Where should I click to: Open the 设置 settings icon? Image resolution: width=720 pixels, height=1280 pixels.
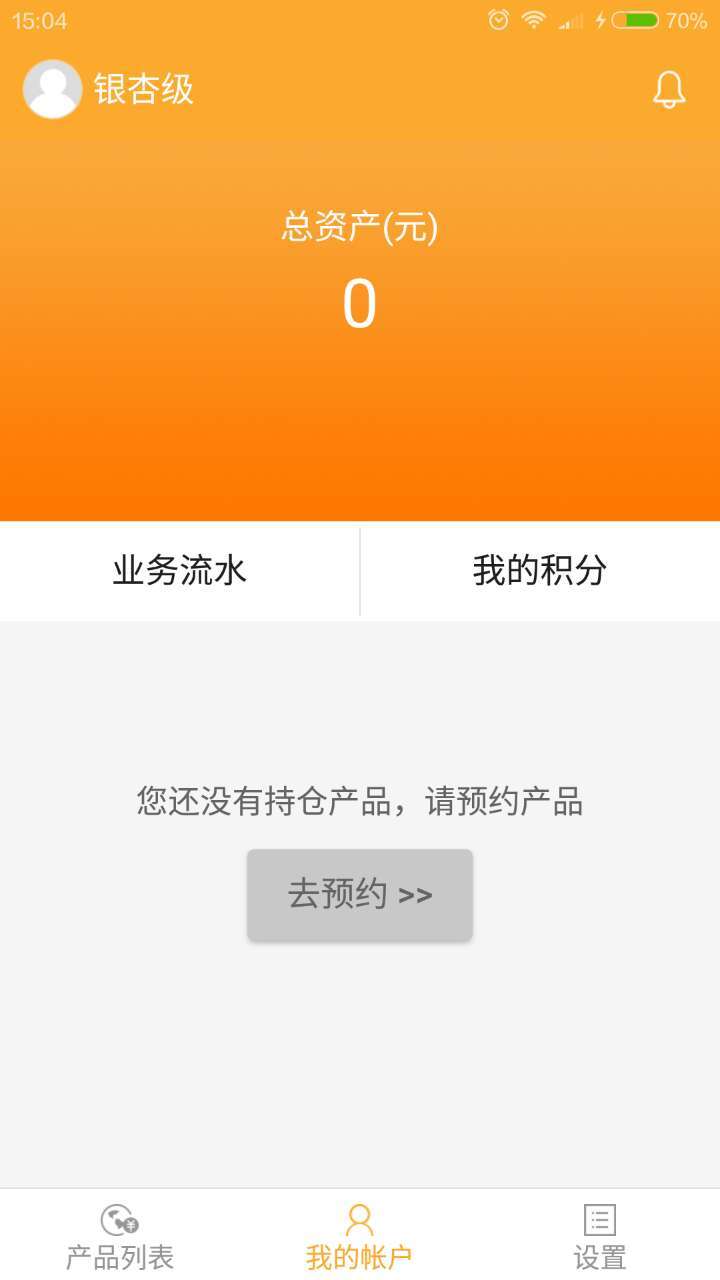click(x=598, y=1220)
